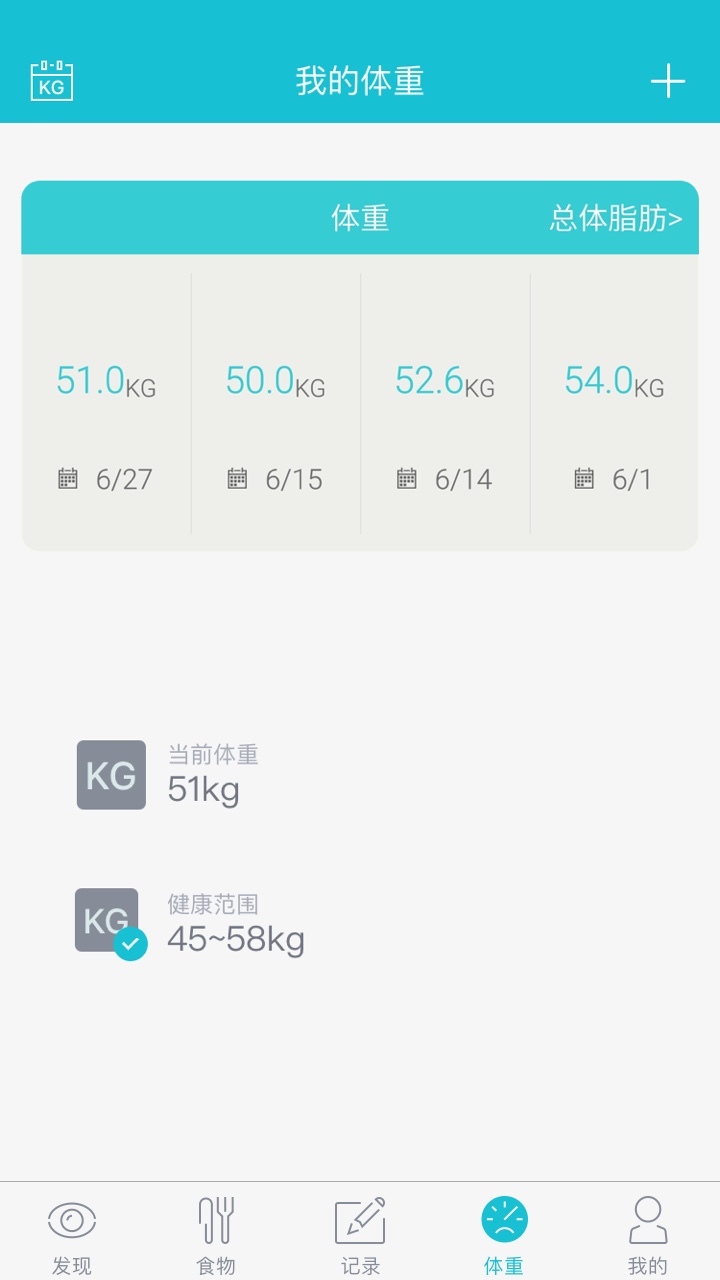The image size is (720, 1280).
Task: Open the 6/1 weight record
Action: [614, 405]
